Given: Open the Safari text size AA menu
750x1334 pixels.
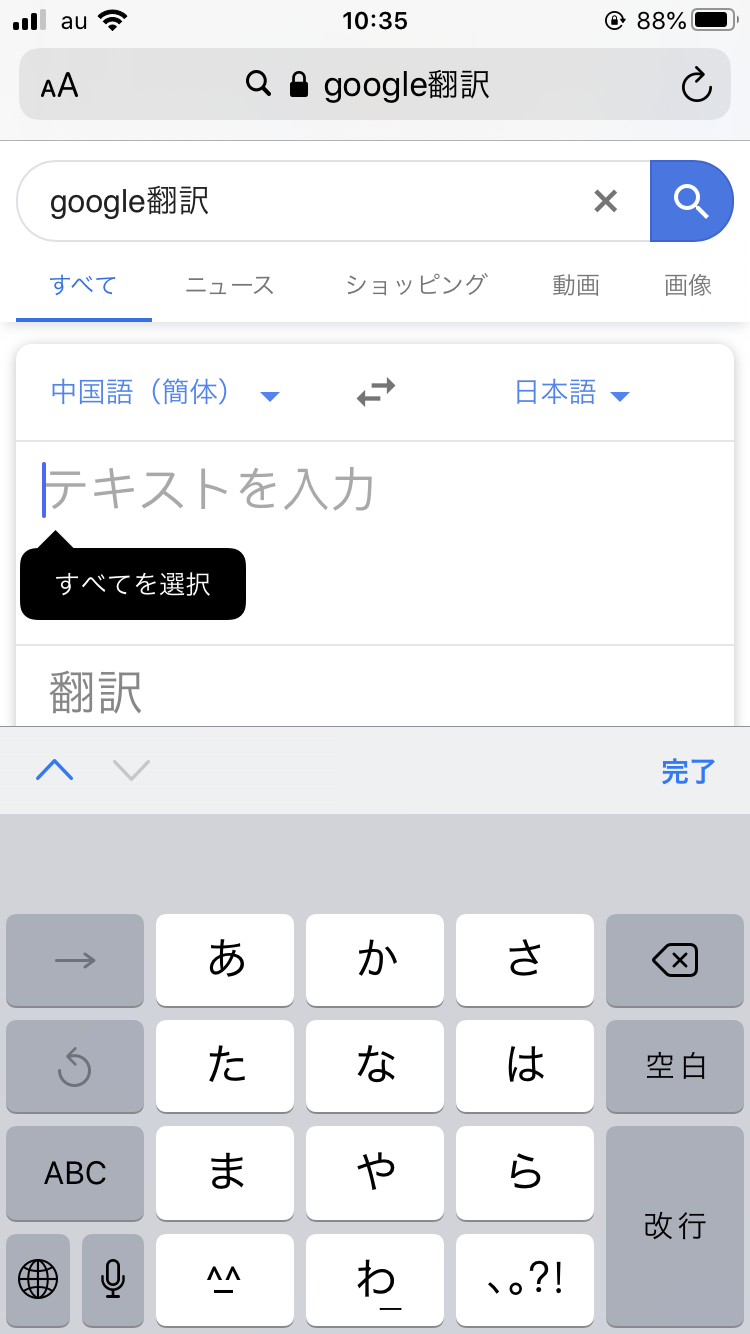Looking at the screenshot, I should tap(59, 86).
